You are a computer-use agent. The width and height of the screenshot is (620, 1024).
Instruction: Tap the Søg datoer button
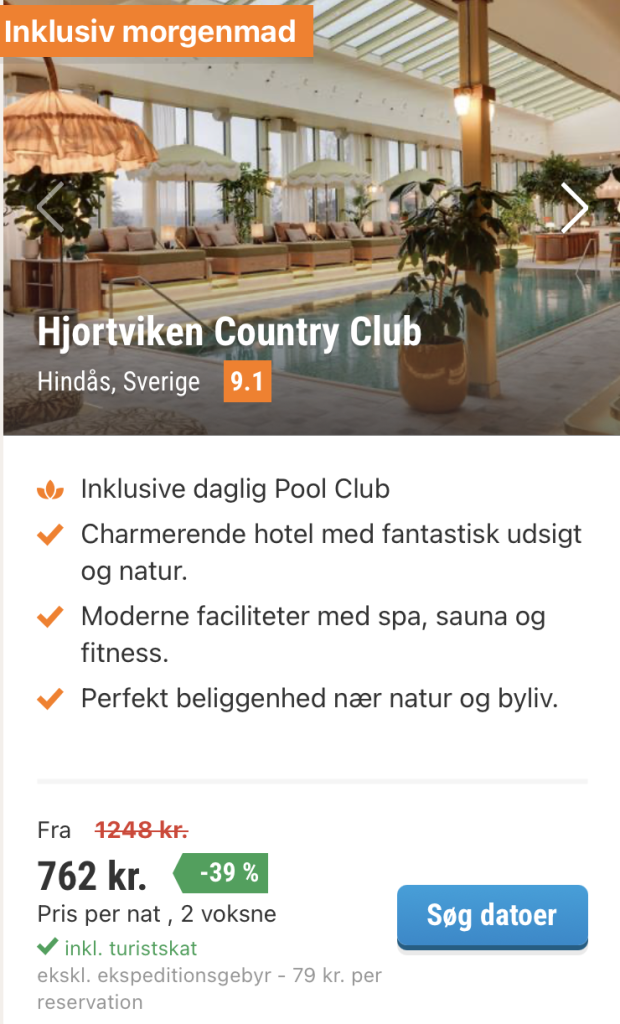[x=492, y=916]
